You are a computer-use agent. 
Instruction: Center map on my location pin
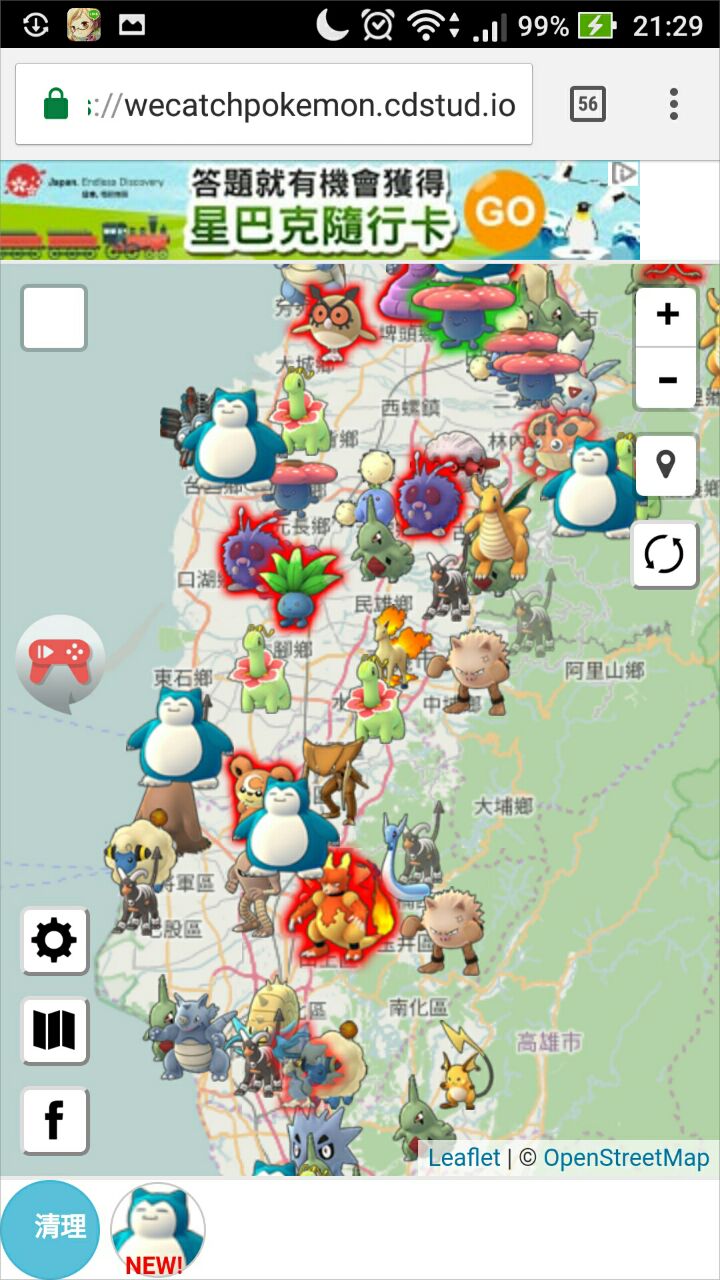click(x=665, y=465)
